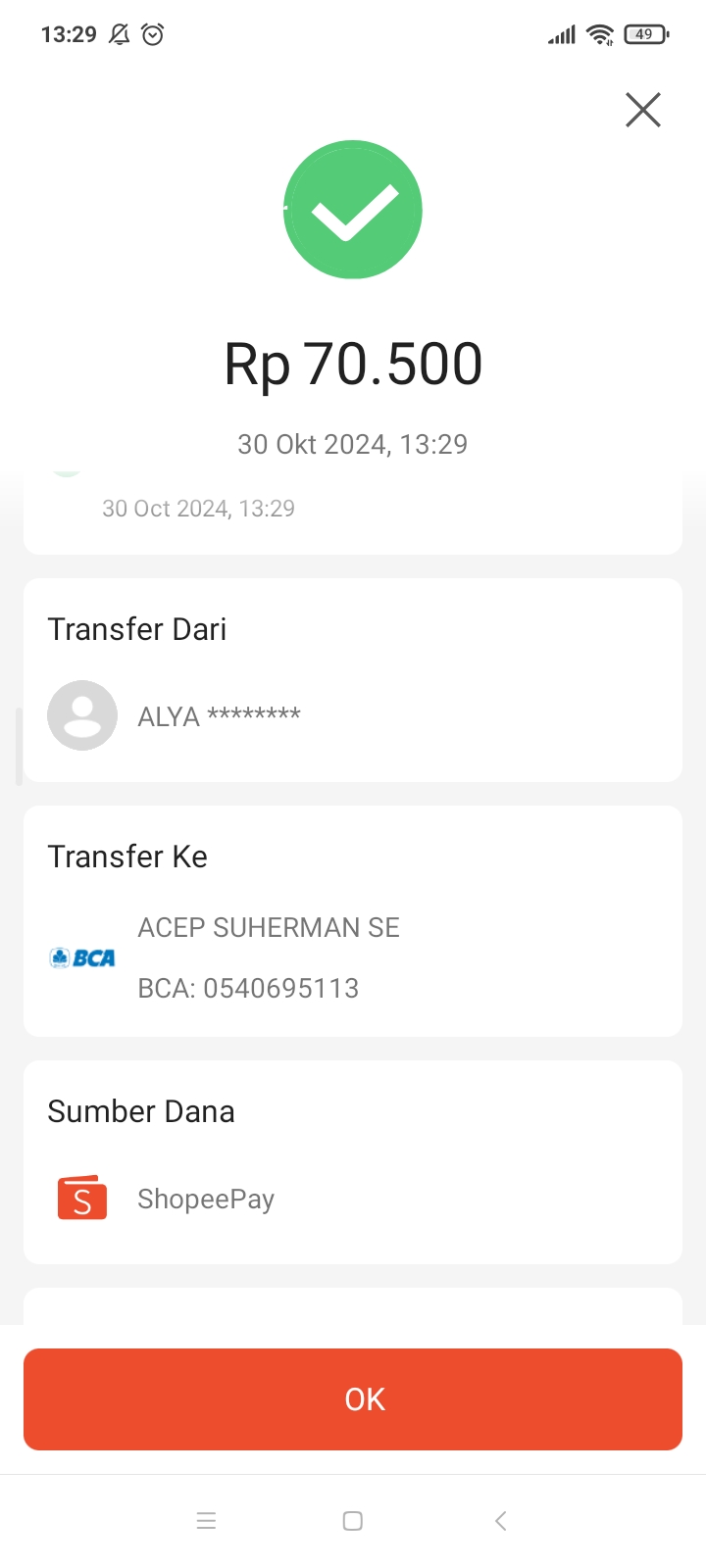The width and height of the screenshot is (706, 1568).
Task: Open recent apps from the navigation bar
Action: click(206, 1521)
